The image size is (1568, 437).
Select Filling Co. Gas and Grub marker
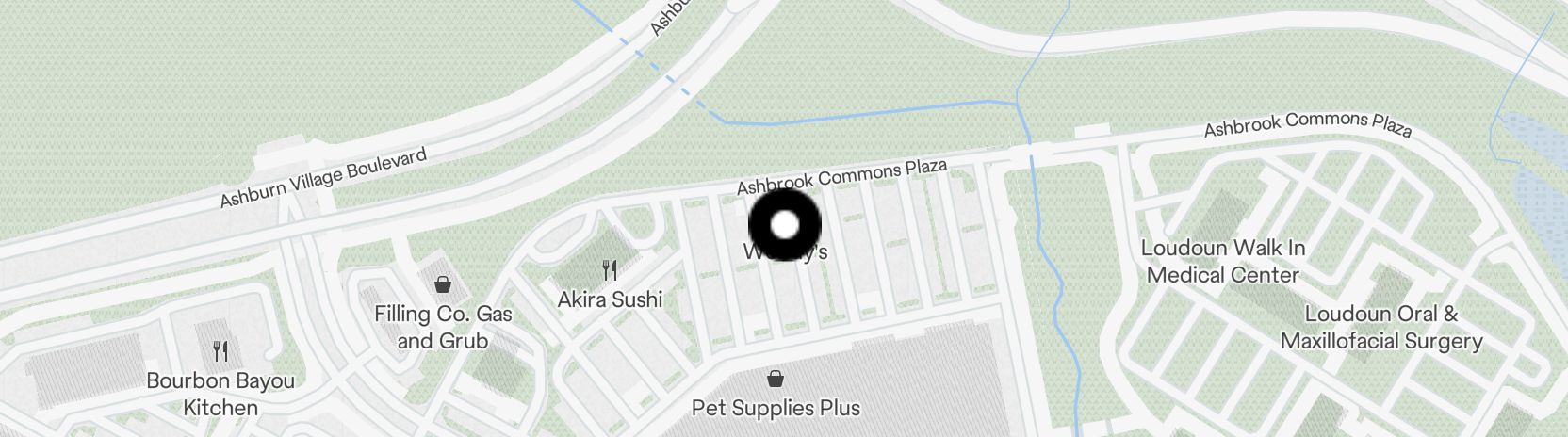click(x=442, y=284)
